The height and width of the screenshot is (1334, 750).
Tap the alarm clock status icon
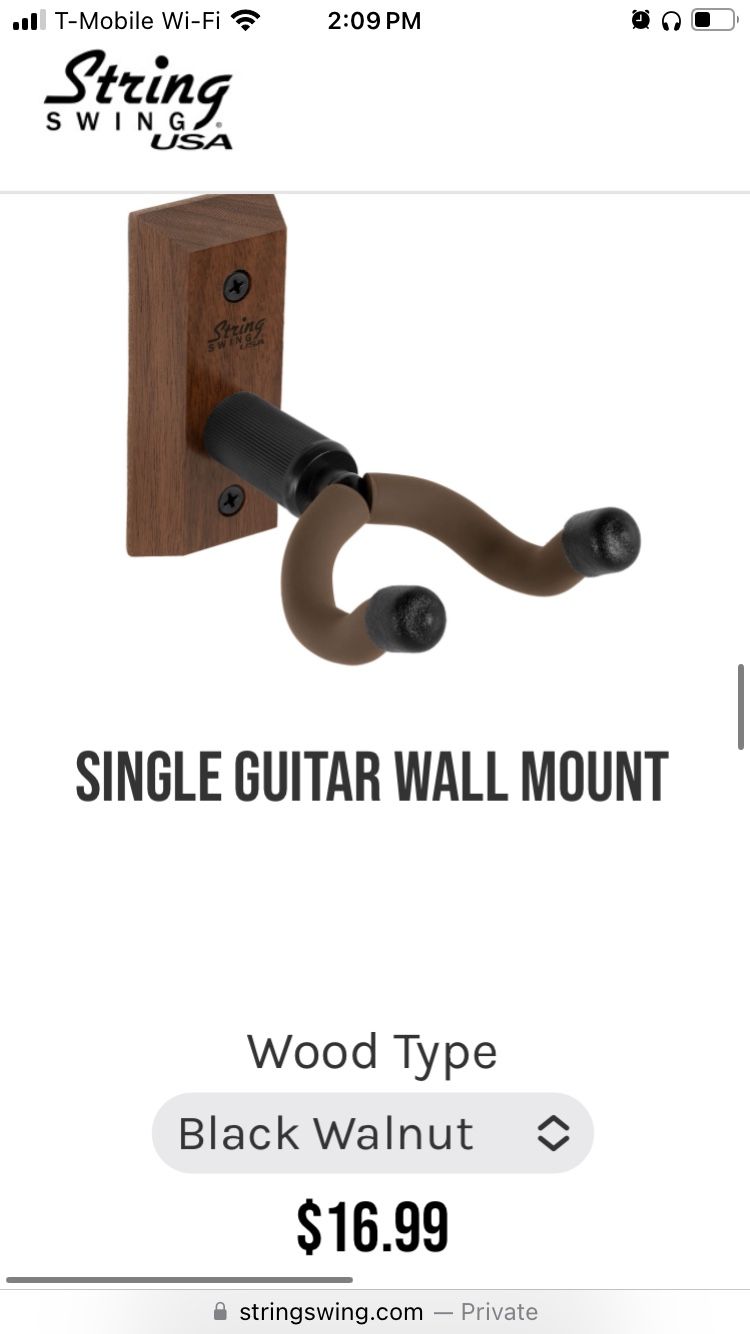coord(640,18)
